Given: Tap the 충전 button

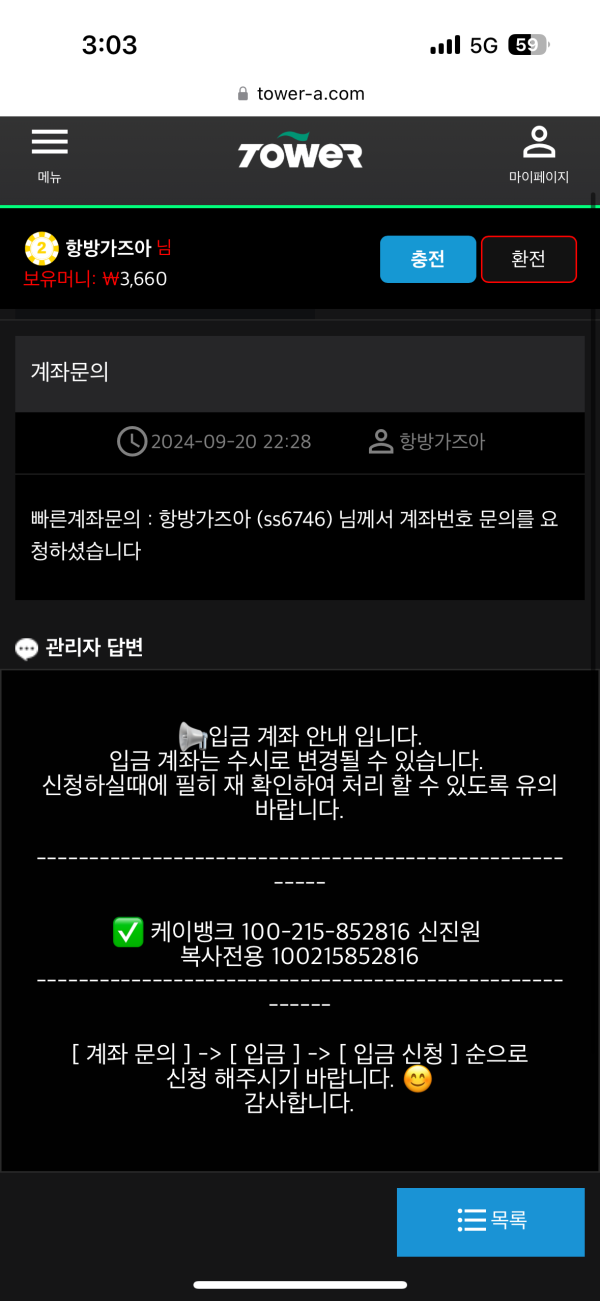Looking at the screenshot, I should pyautogui.click(x=427, y=259).
